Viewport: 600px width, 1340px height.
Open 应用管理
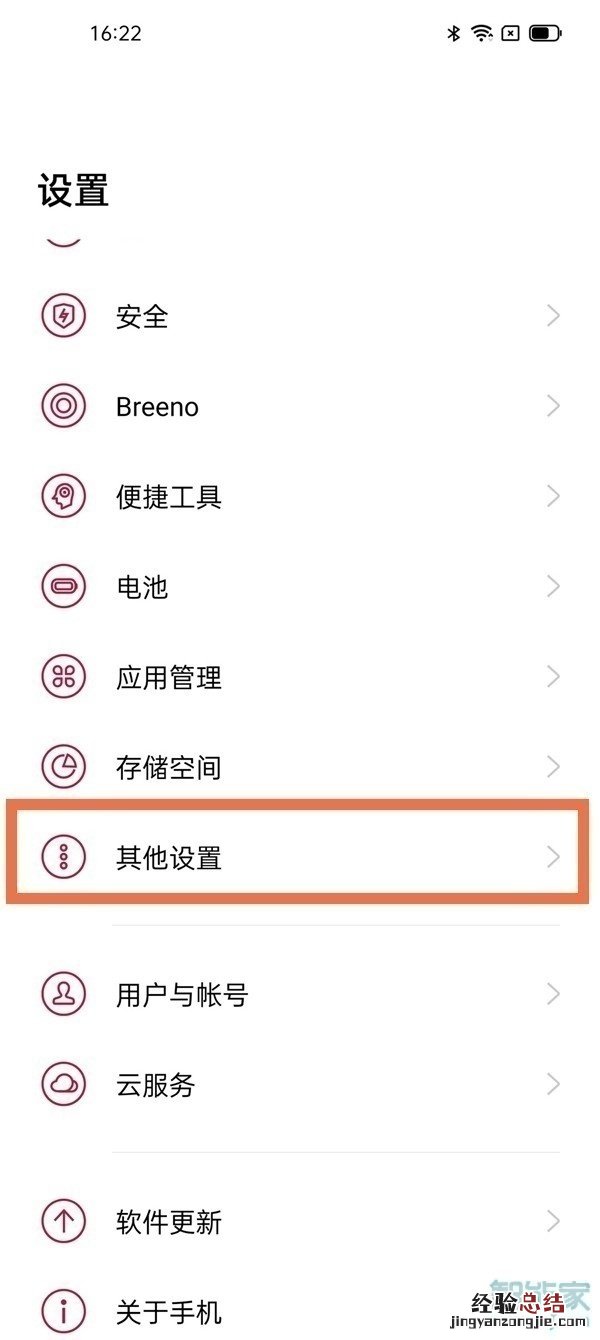pos(168,678)
